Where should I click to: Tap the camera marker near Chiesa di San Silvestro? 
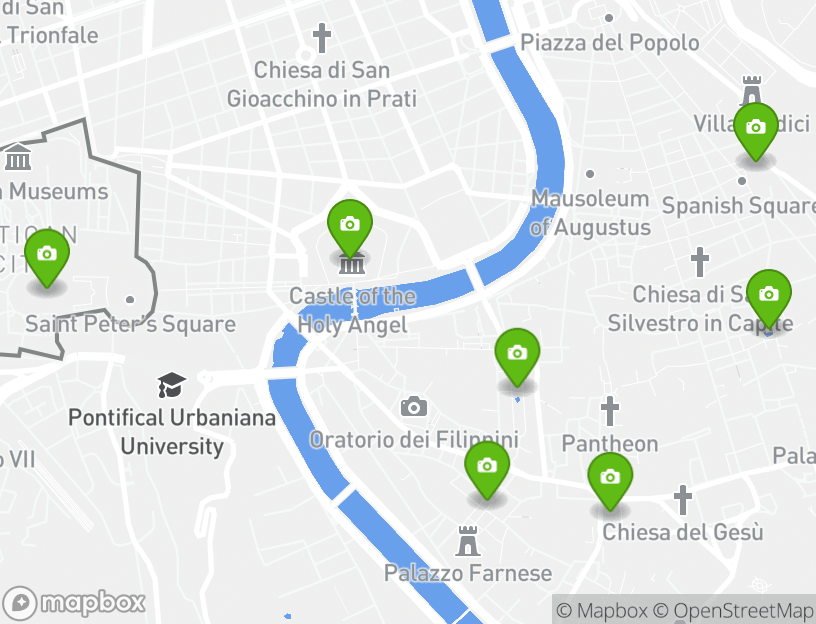click(769, 295)
